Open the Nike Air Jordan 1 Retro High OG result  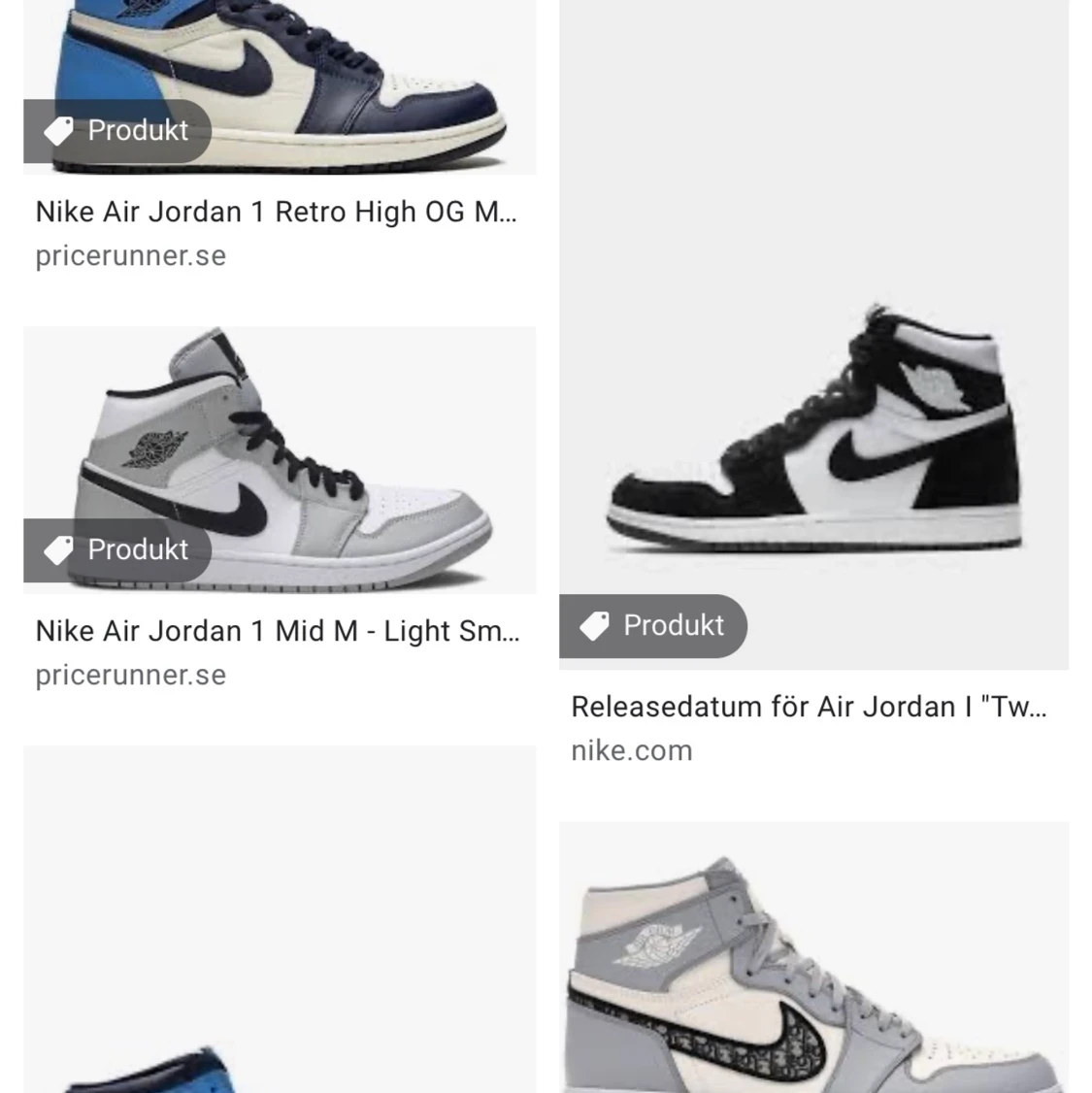point(279,212)
